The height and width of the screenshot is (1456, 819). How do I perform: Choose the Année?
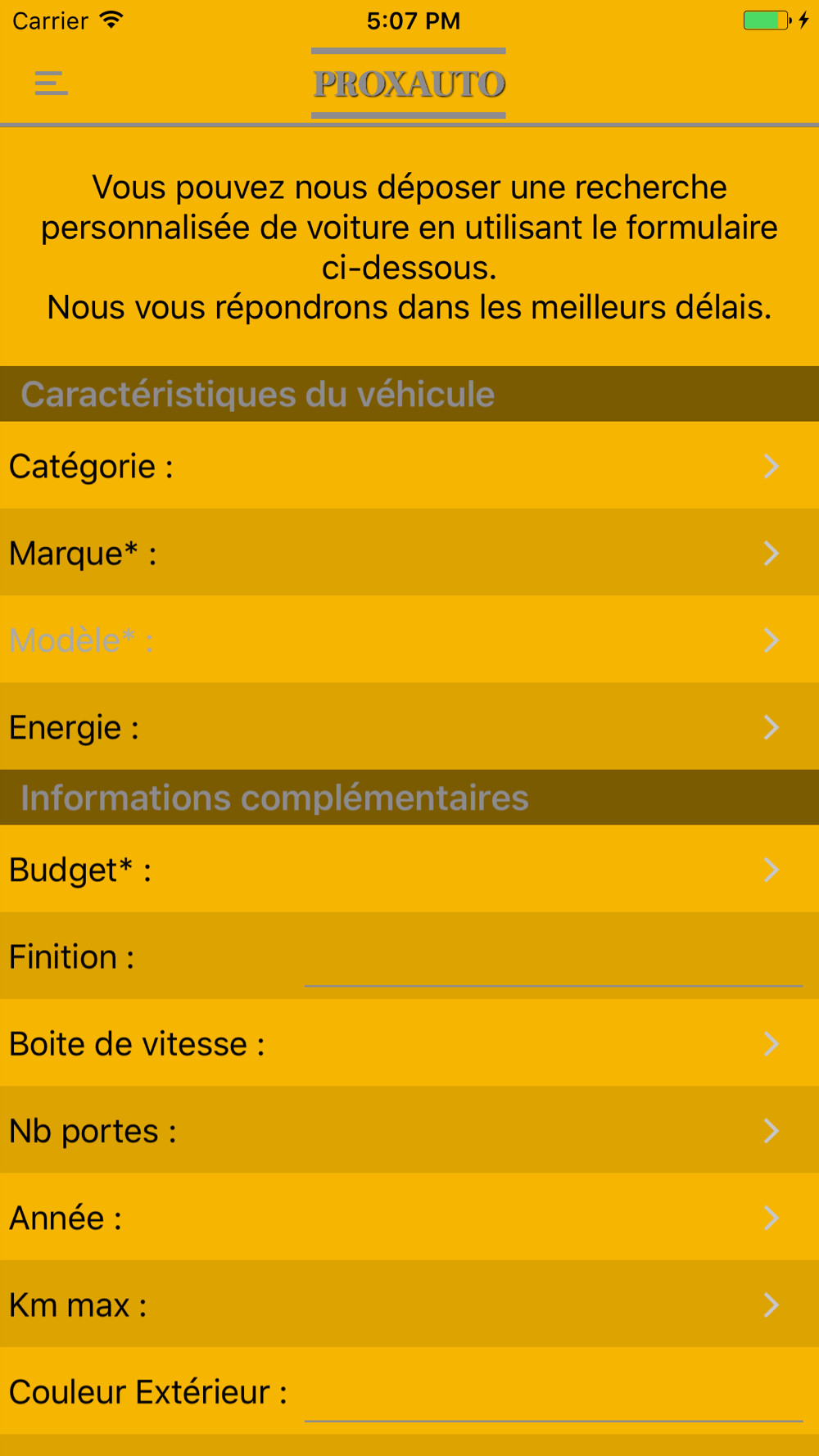(x=409, y=1218)
